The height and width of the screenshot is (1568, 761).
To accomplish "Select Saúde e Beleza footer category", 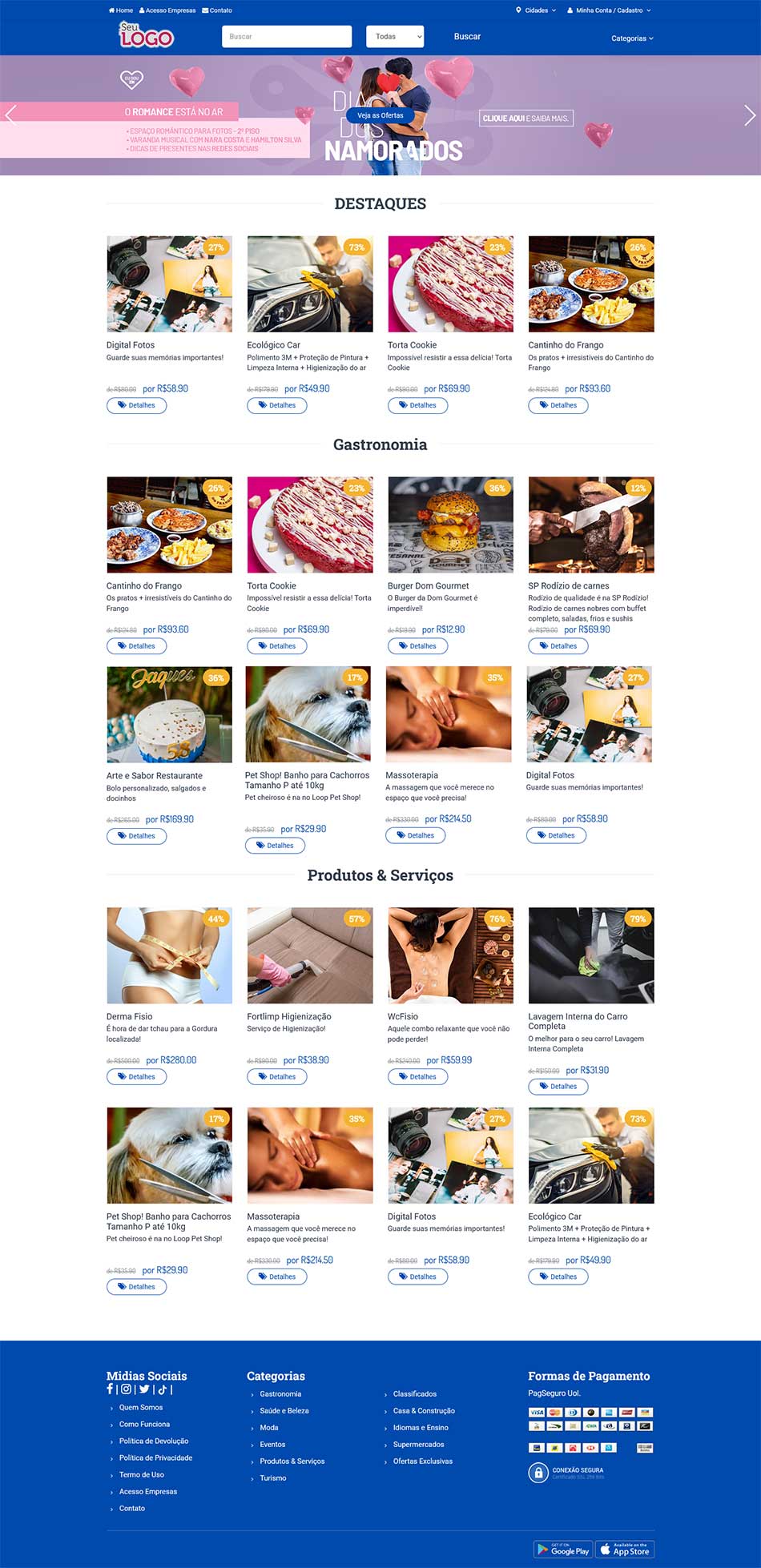I will pyautogui.click(x=284, y=1410).
